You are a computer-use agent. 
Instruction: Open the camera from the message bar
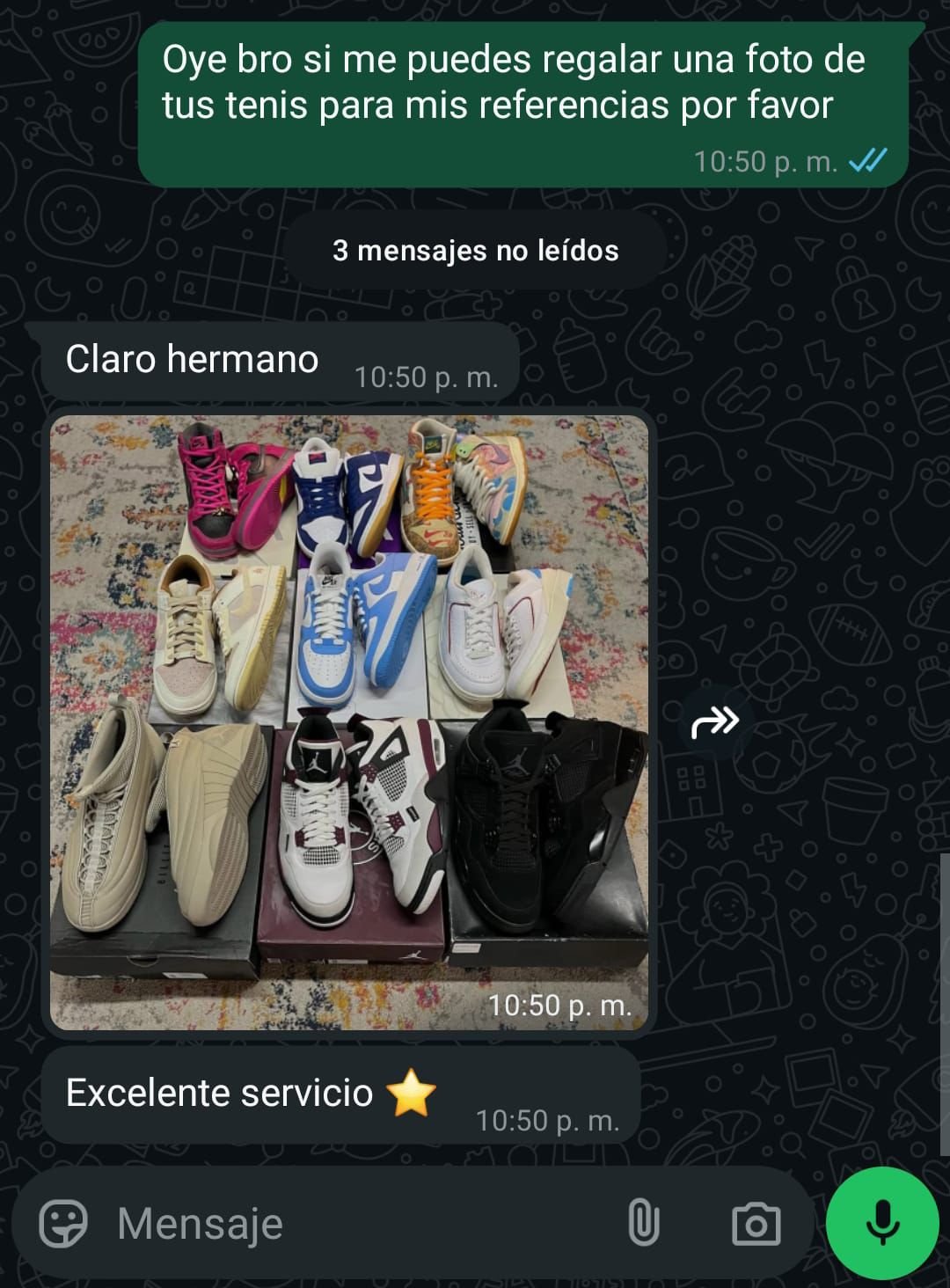tap(756, 1224)
